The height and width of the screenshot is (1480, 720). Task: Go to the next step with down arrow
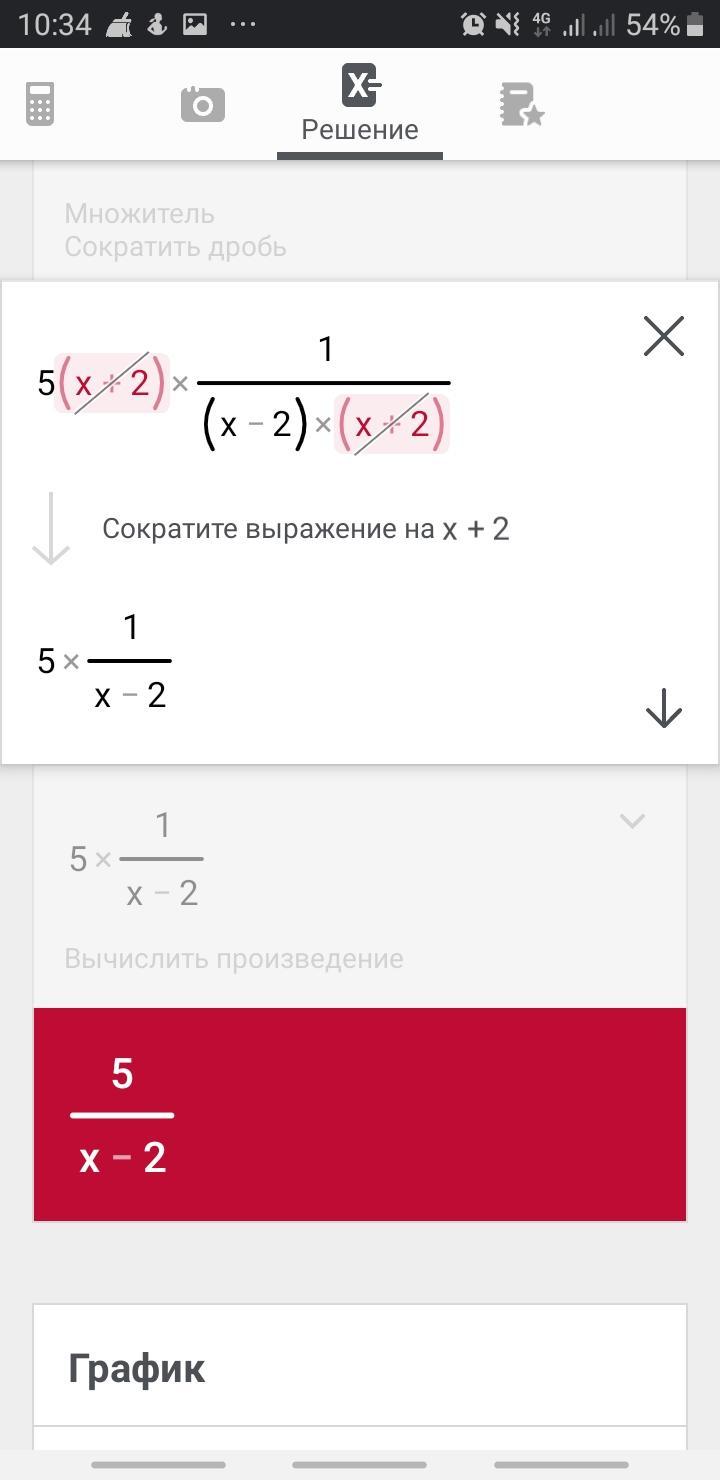[x=664, y=709]
